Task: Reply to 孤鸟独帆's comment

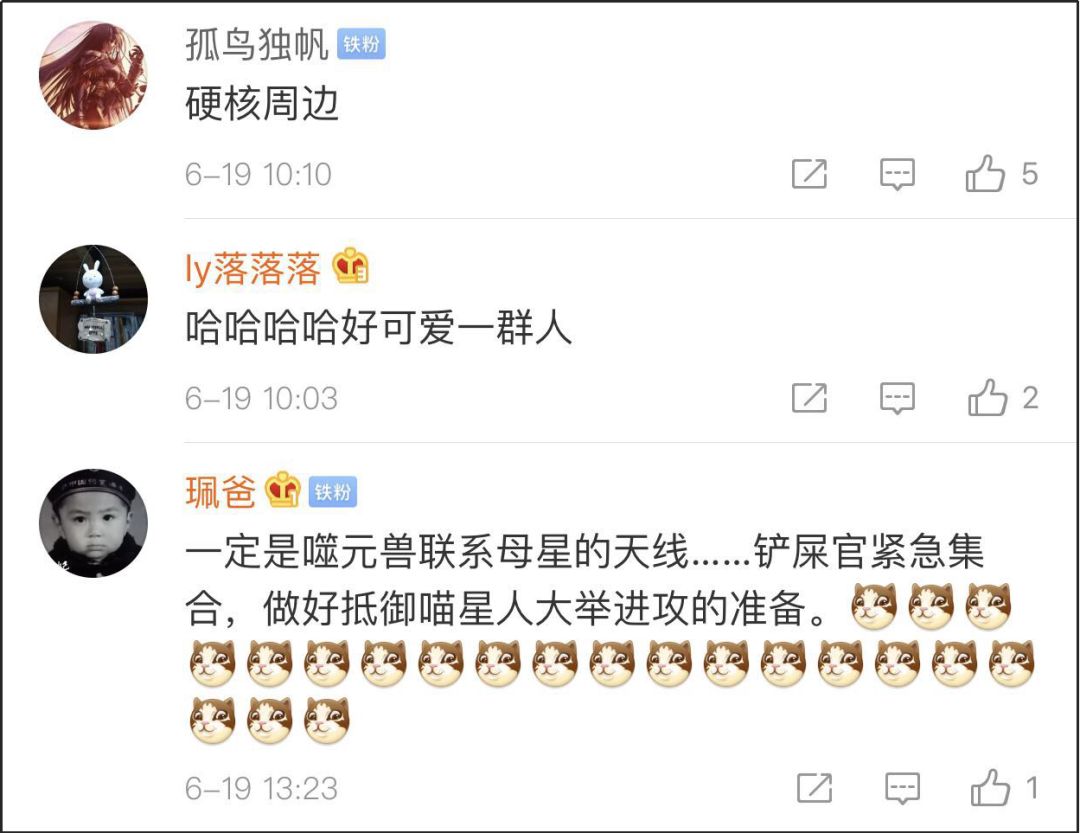Action: pyautogui.click(x=897, y=174)
